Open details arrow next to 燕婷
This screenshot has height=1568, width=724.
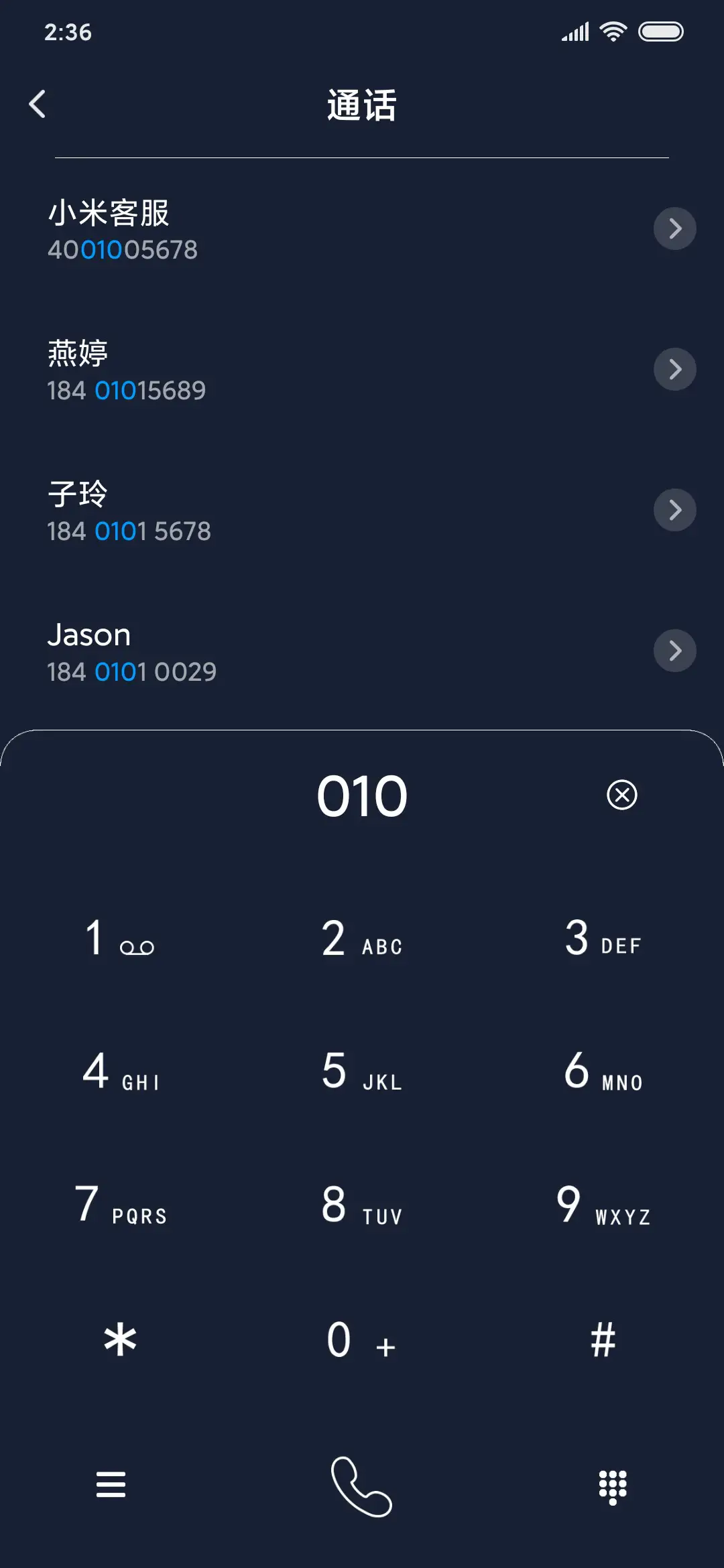pyautogui.click(x=674, y=369)
